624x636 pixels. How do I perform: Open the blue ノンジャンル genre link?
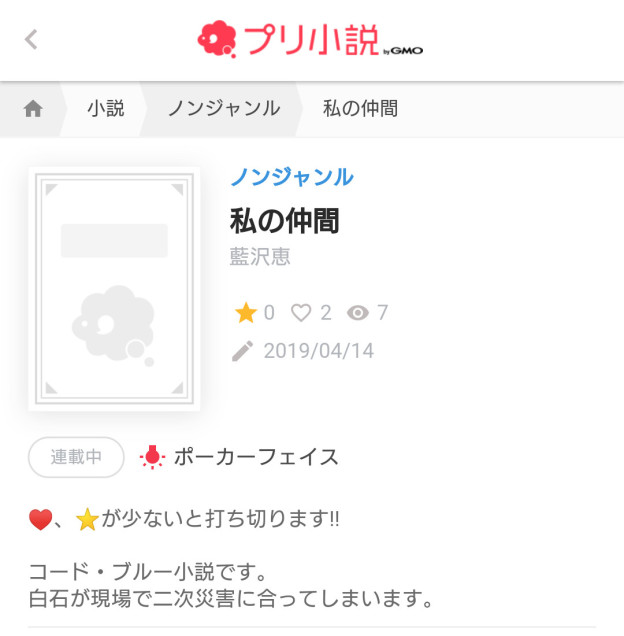[291, 178]
